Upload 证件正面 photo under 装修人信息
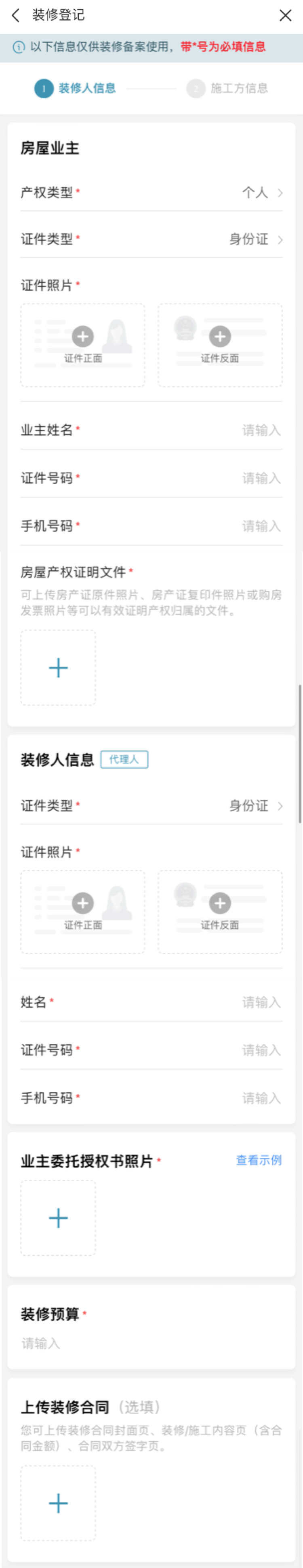303x1568 pixels. 83,911
